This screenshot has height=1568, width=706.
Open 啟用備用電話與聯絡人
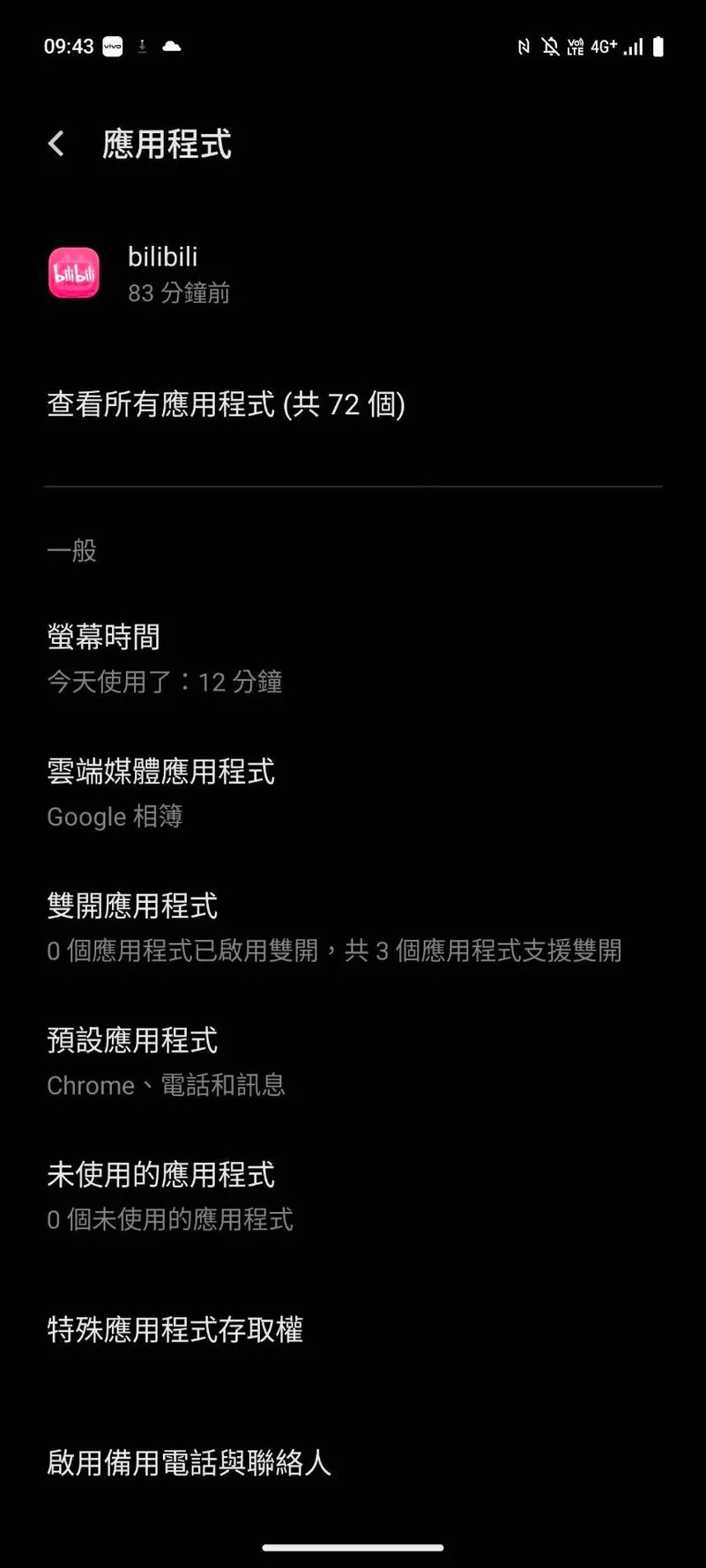tap(189, 1463)
